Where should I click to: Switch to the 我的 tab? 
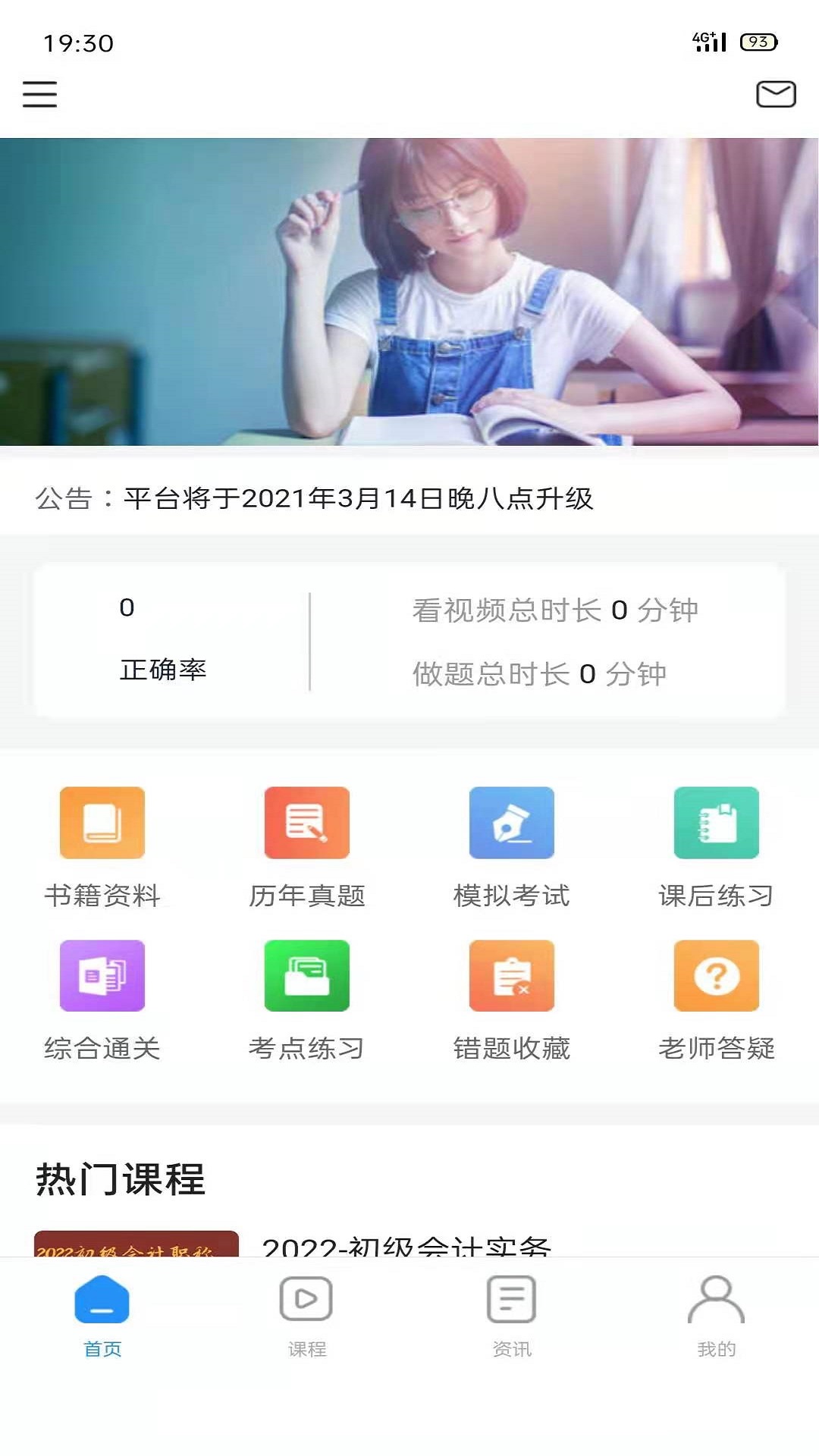[x=717, y=1316]
